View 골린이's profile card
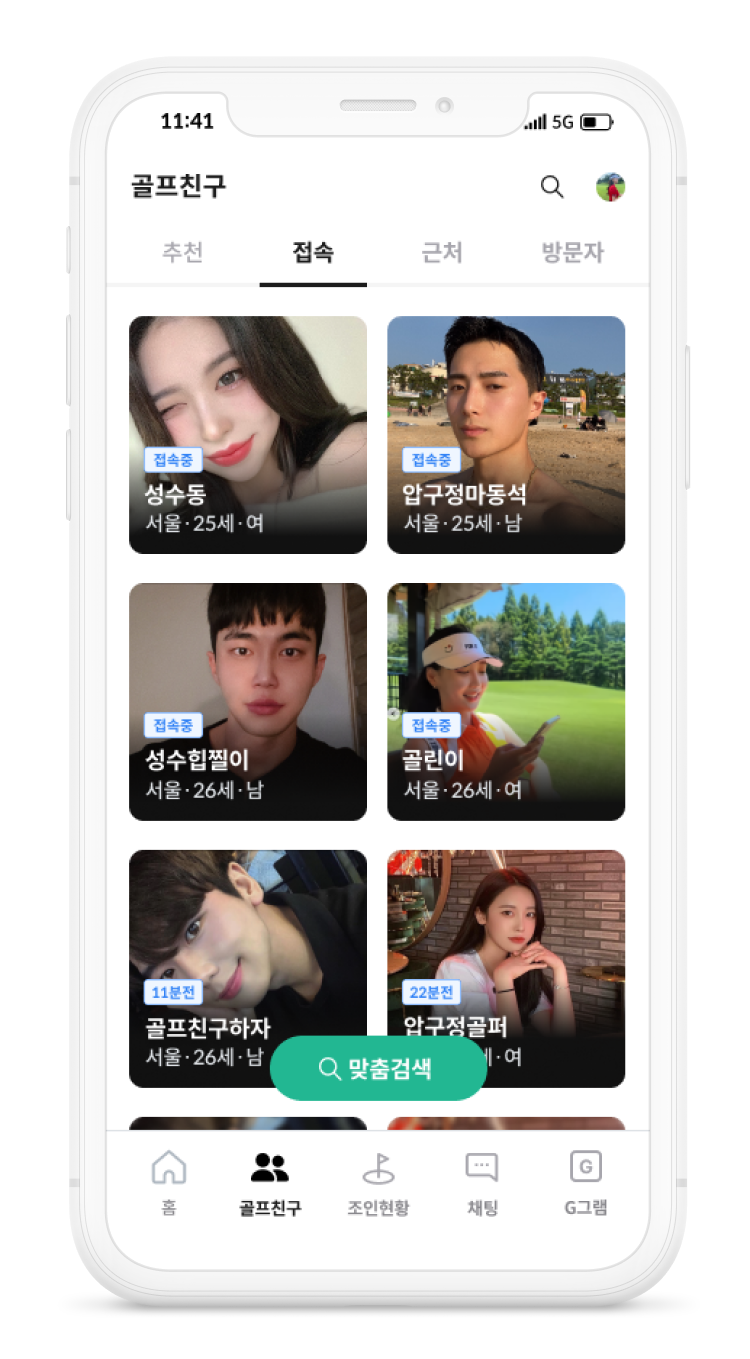750x1359 pixels. pos(506,701)
